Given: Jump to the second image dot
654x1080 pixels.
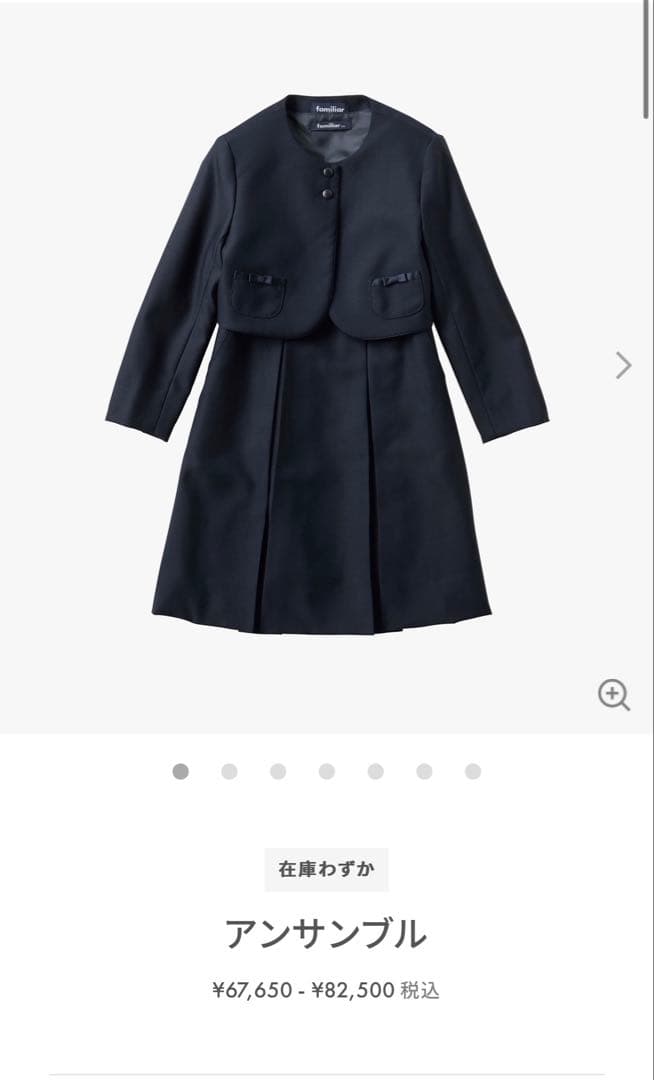Looking at the screenshot, I should point(229,771).
